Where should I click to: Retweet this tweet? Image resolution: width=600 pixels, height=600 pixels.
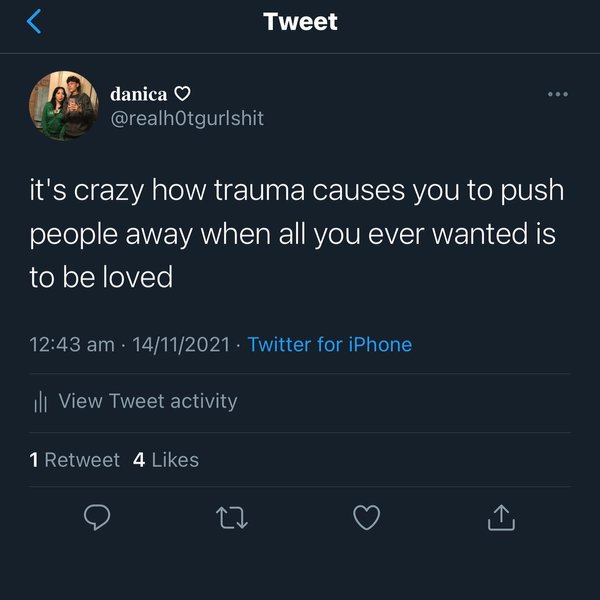[231, 517]
